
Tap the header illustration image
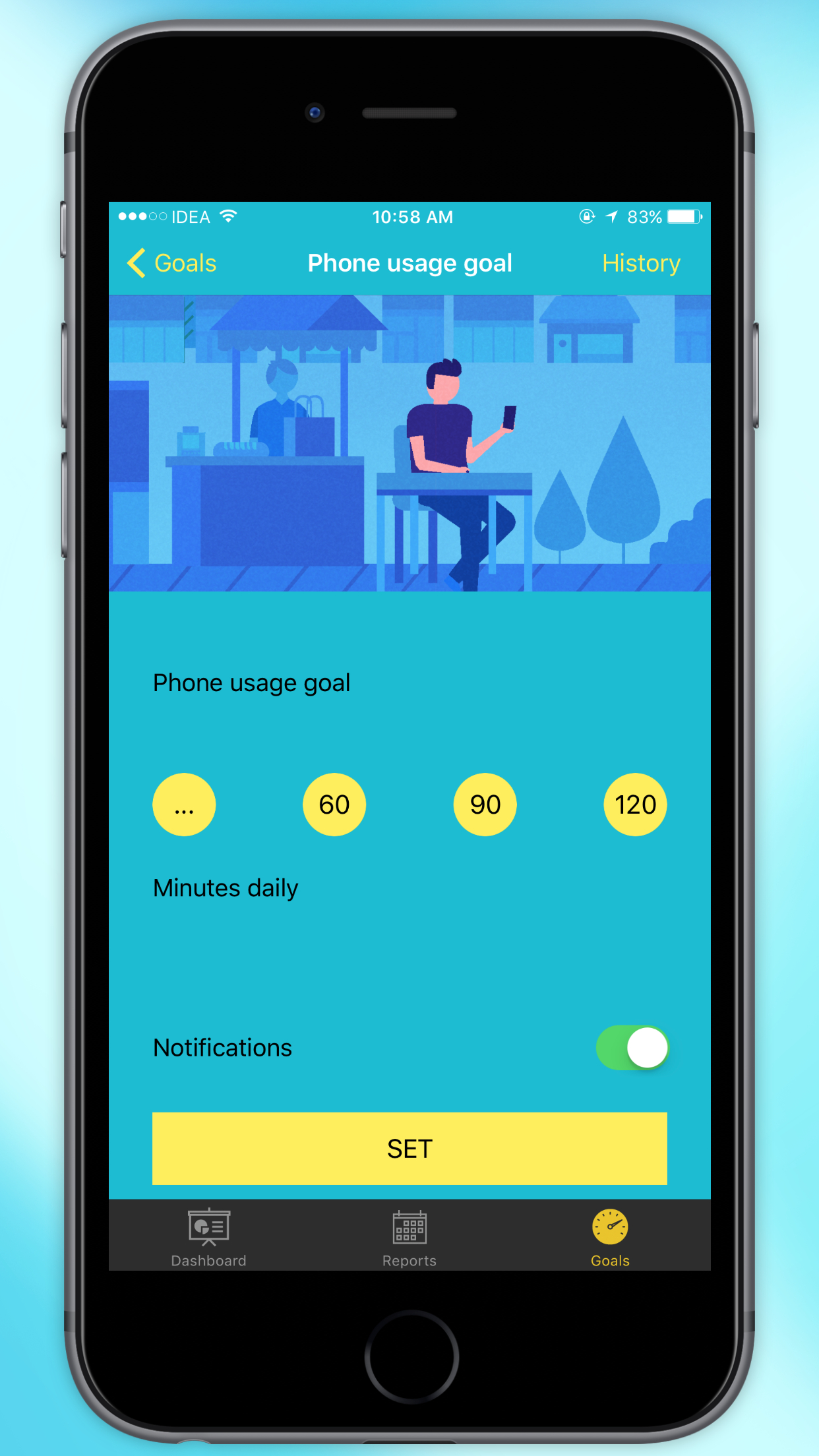409,442
